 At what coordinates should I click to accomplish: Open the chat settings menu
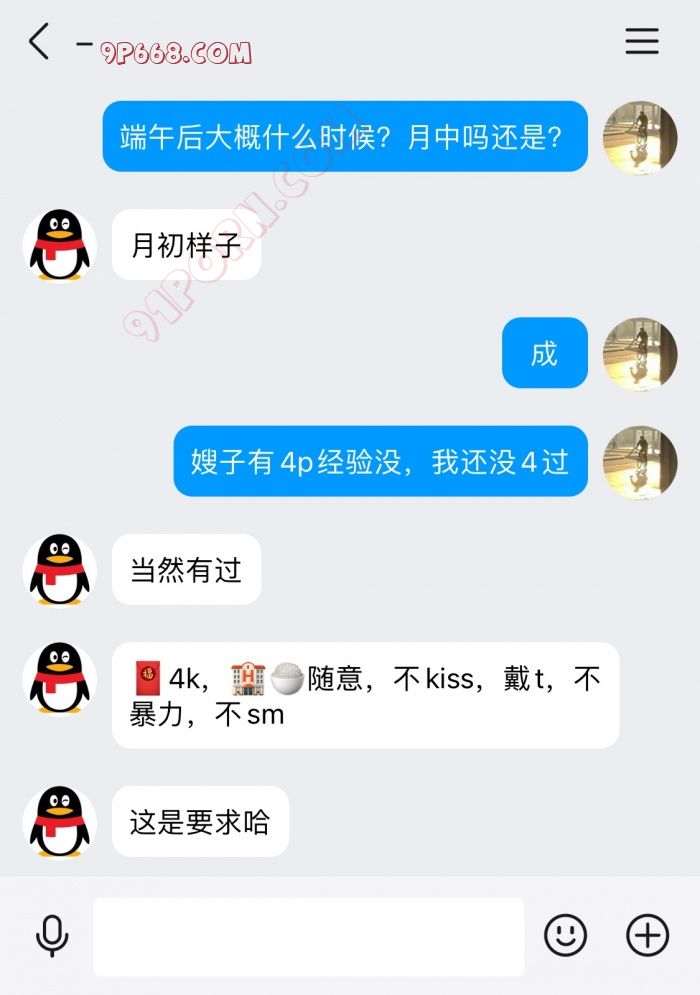click(642, 41)
